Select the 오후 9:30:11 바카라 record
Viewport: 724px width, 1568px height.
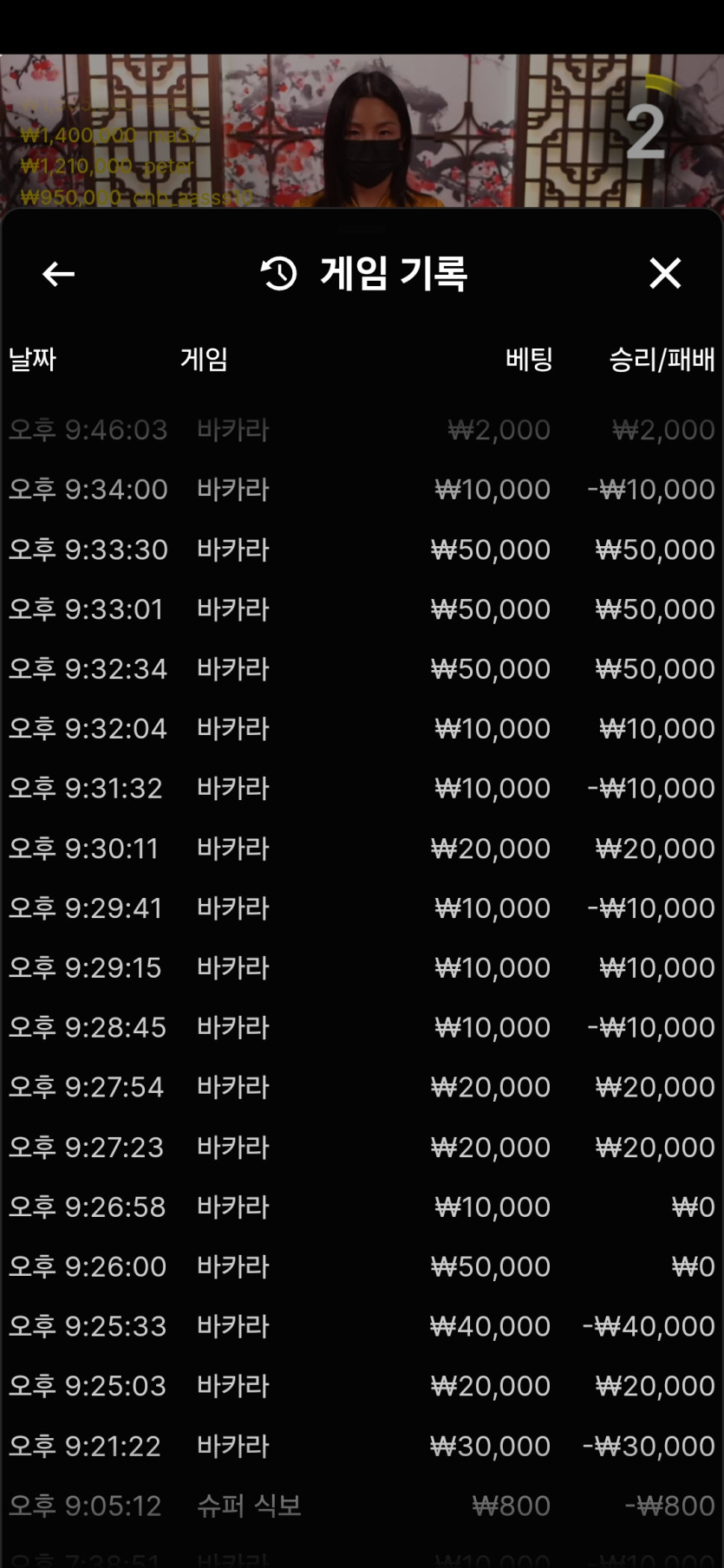pyautogui.click(x=362, y=849)
